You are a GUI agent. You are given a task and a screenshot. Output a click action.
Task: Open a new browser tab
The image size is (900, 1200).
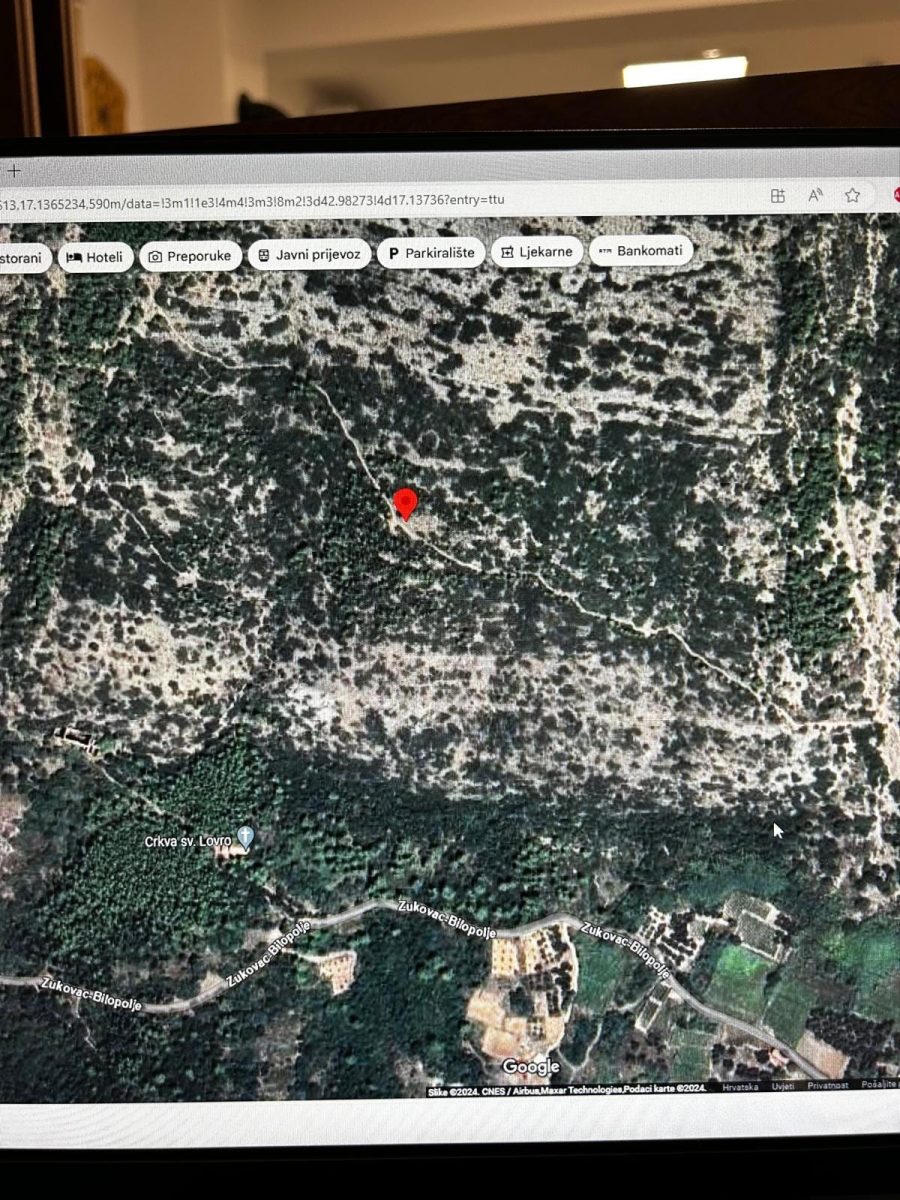coord(14,171)
